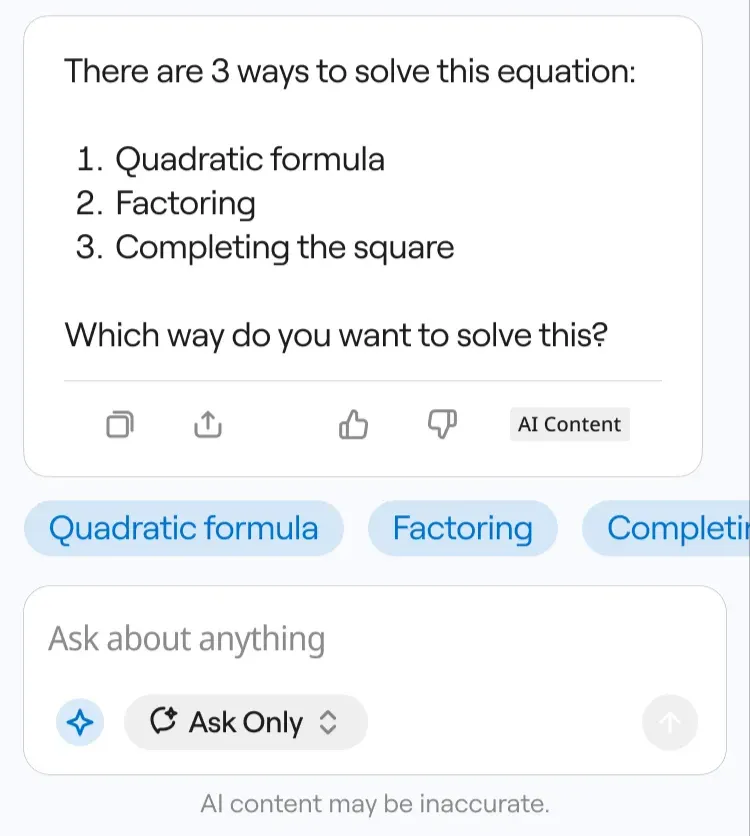Tap the Completing the square chip
The image size is (750, 836).
[672, 528]
